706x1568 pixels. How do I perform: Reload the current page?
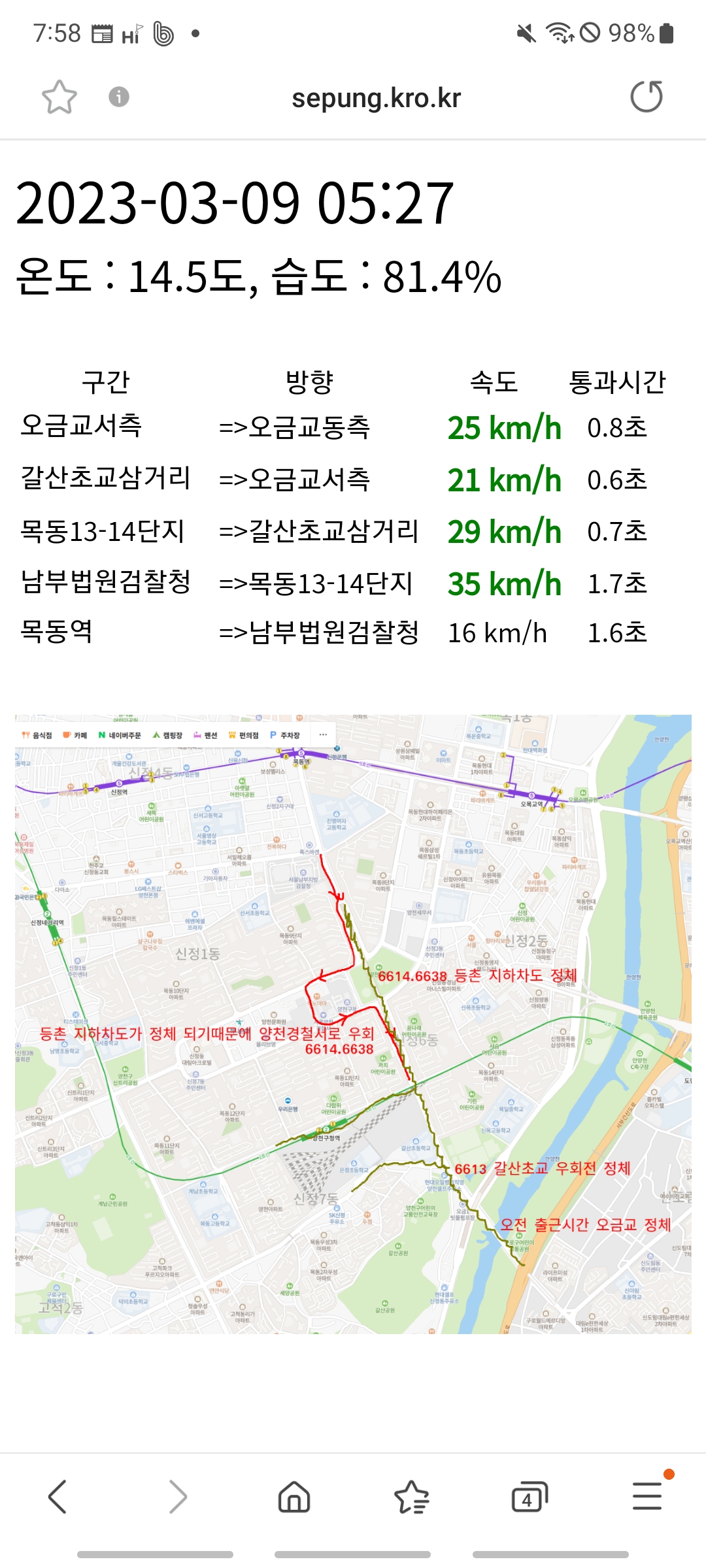tap(646, 97)
